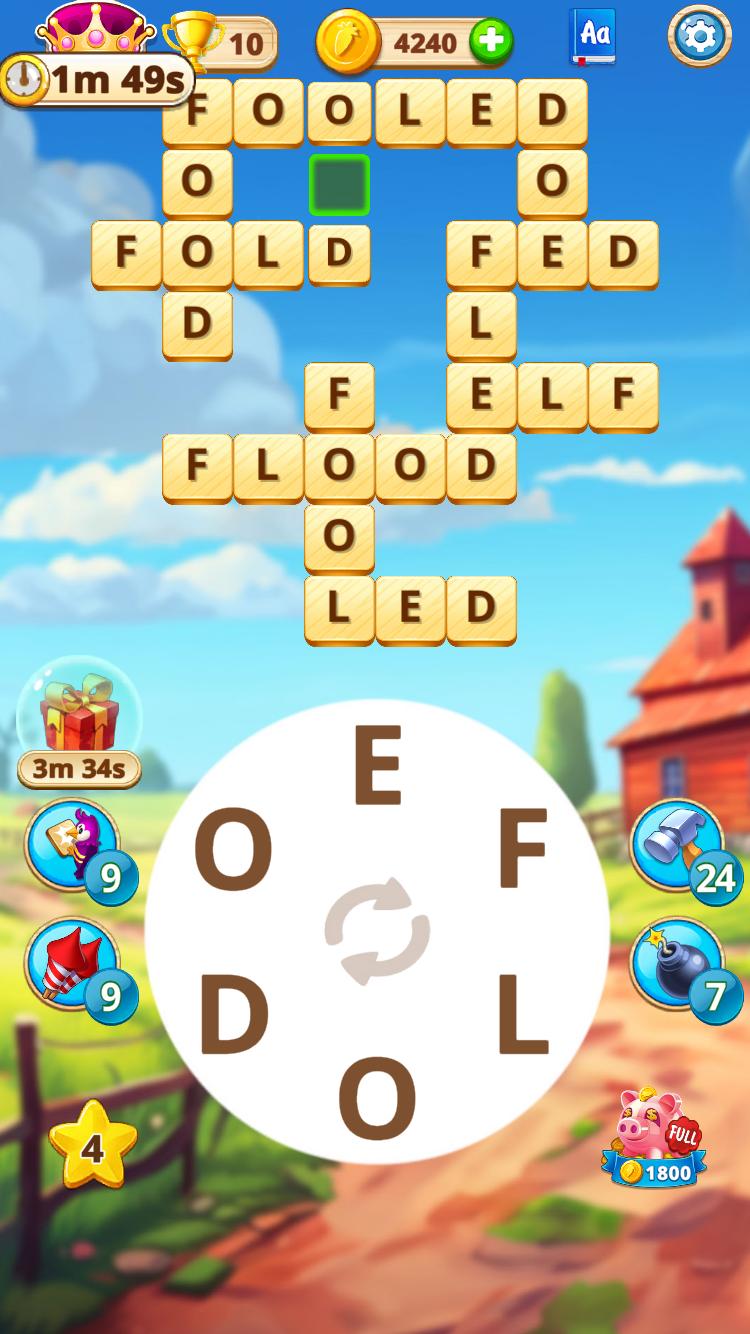Select the letter F in the wheel
This screenshot has height=1334, width=750.
tap(522, 850)
